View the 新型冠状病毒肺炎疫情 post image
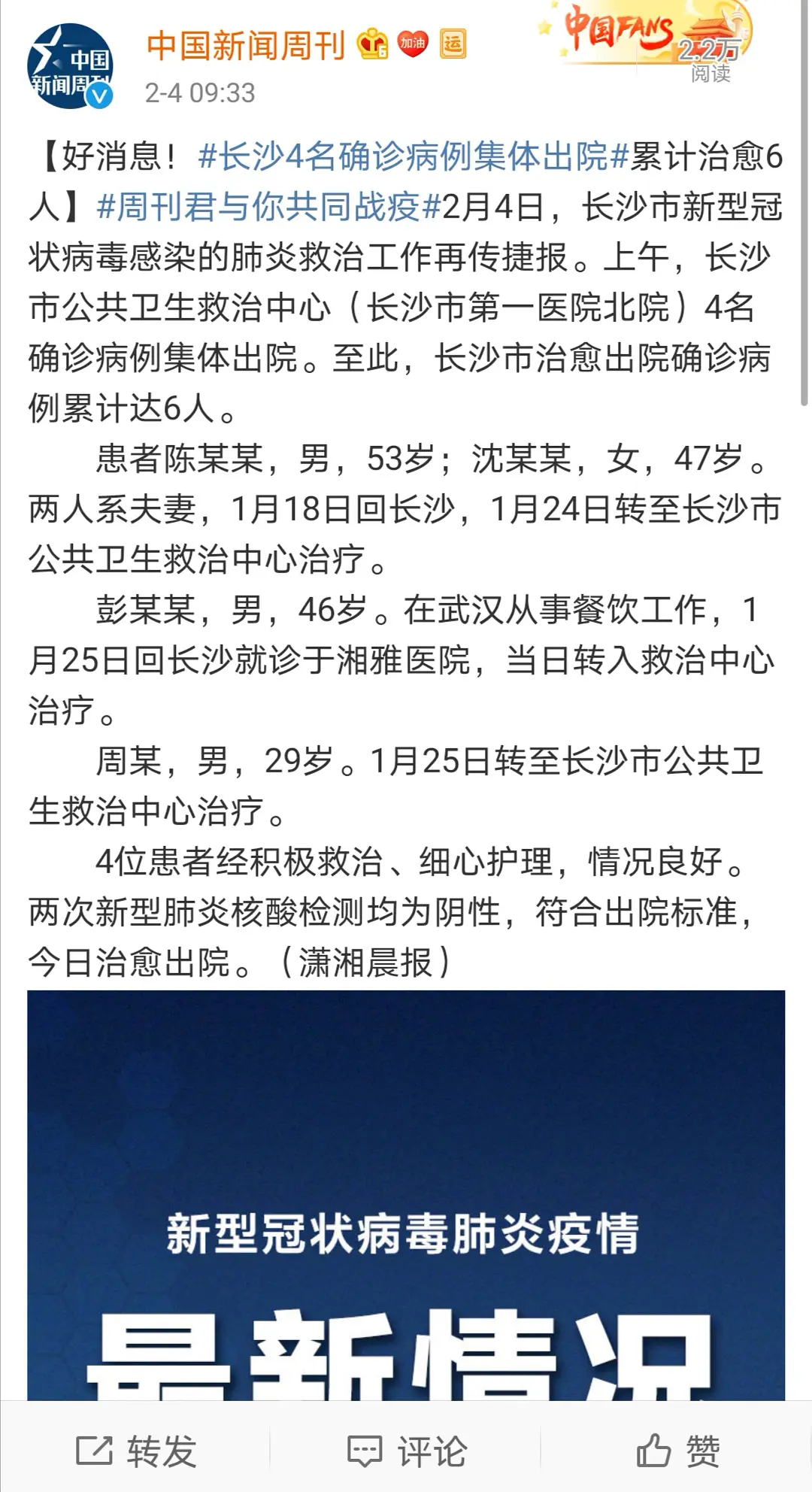This screenshot has height=1492, width=812. pyautogui.click(x=406, y=1195)
